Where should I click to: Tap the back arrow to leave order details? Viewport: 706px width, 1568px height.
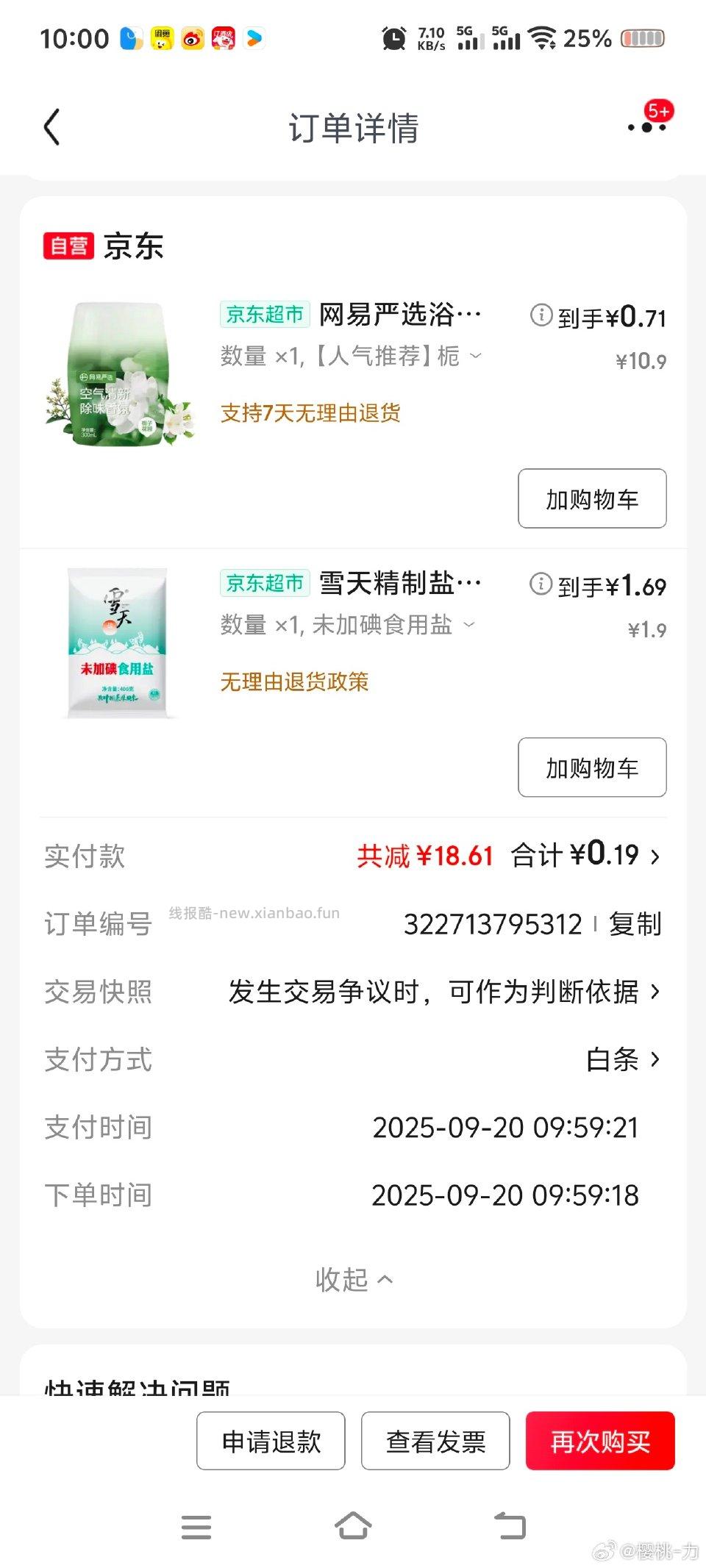(50, 126)
